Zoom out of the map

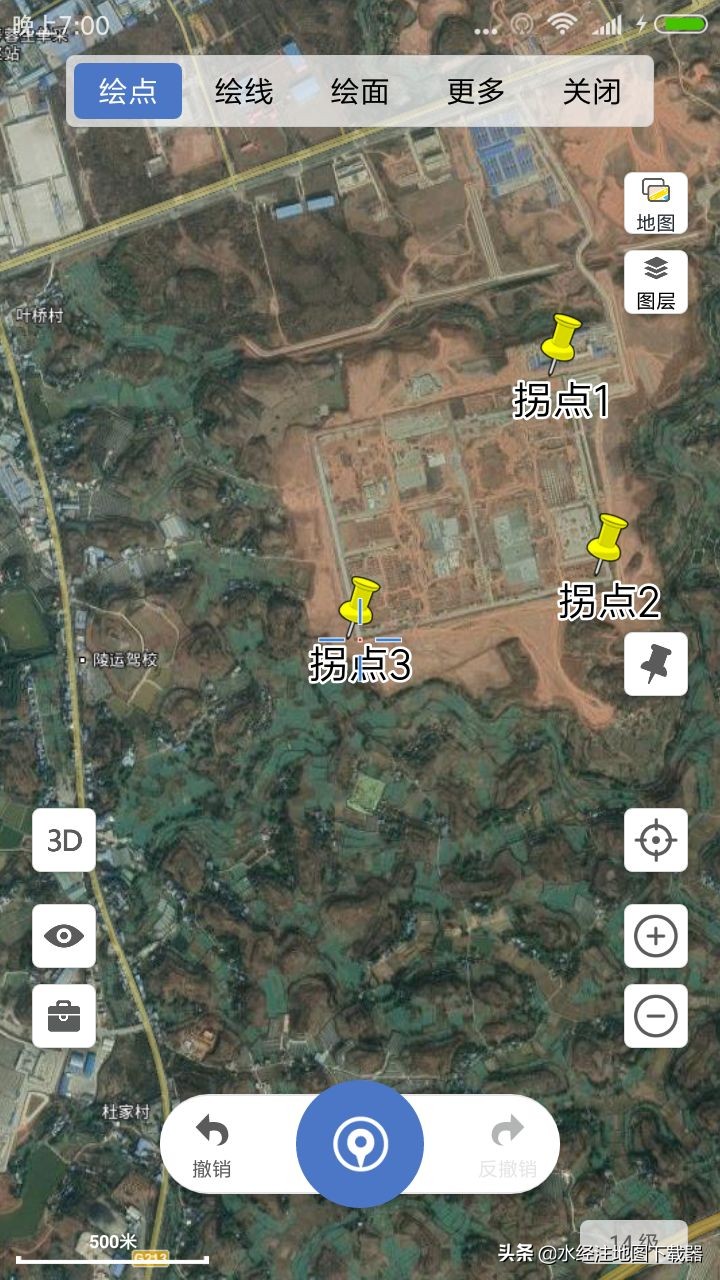656,1016
